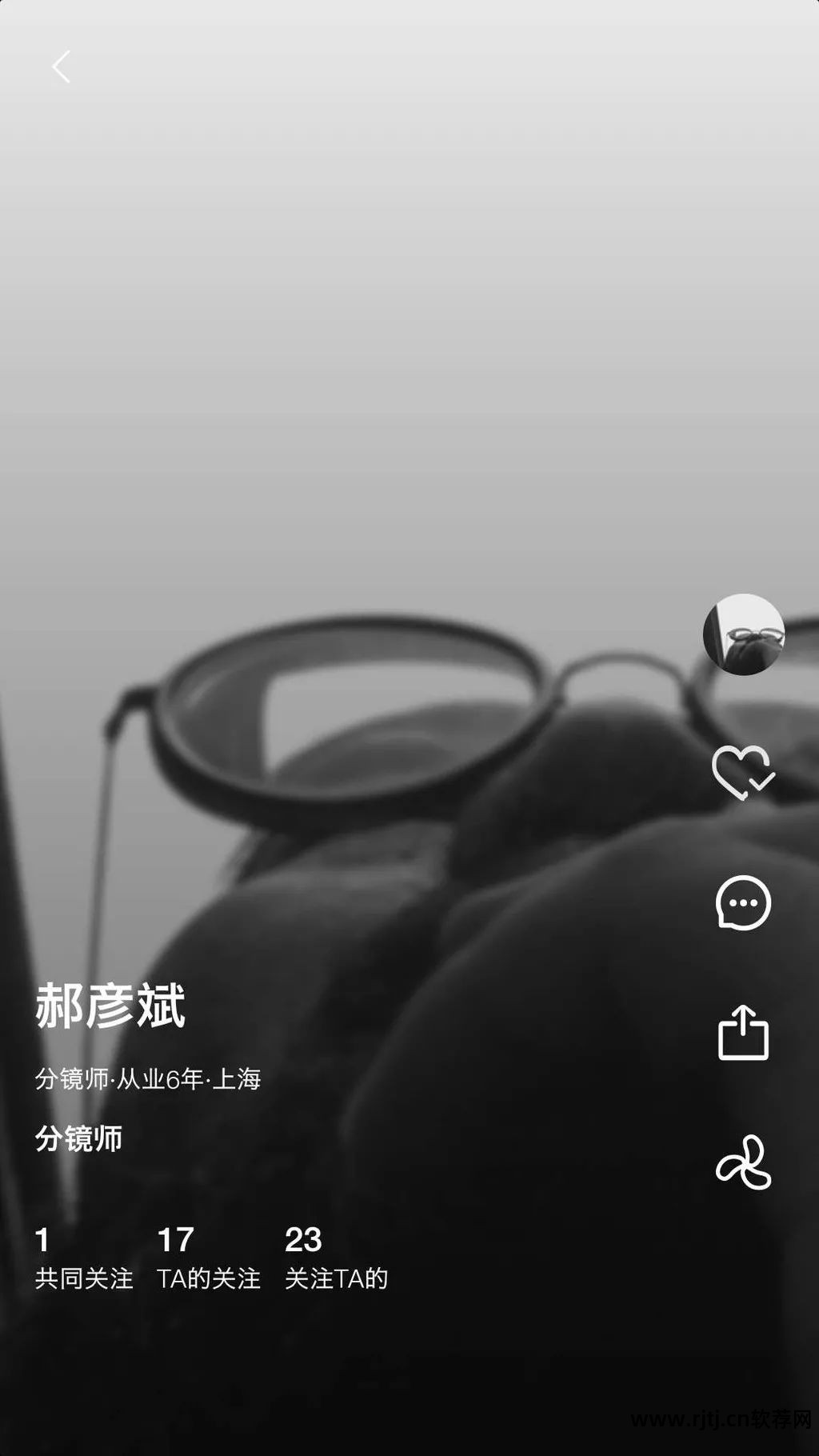The image size is (819, 1456).
Task: Tap the pinwheel icon
Action: coord(743,1162)
